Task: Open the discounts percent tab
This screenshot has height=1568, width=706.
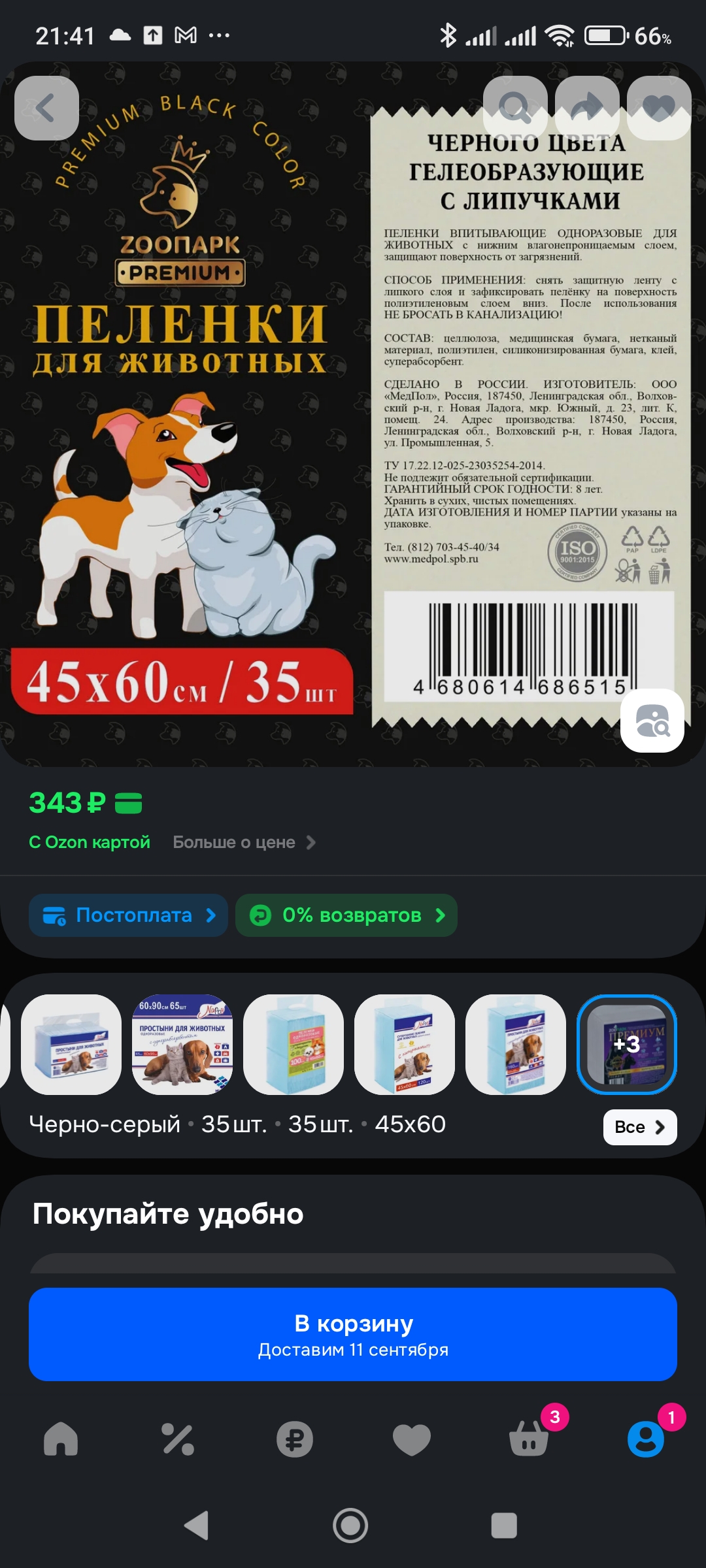Action: [x=178, y=1439]
